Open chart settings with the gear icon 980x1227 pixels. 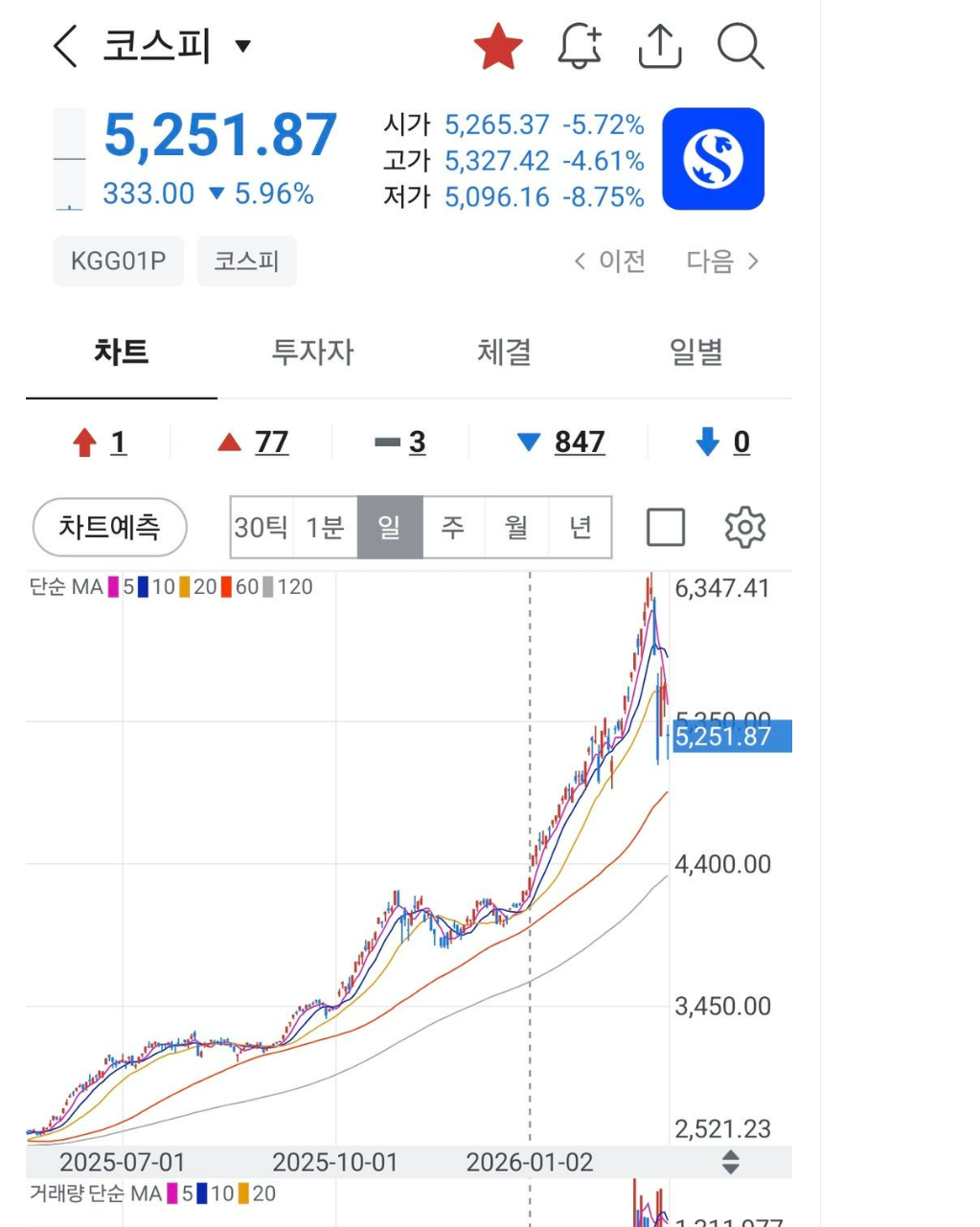[x=745, y=525]
